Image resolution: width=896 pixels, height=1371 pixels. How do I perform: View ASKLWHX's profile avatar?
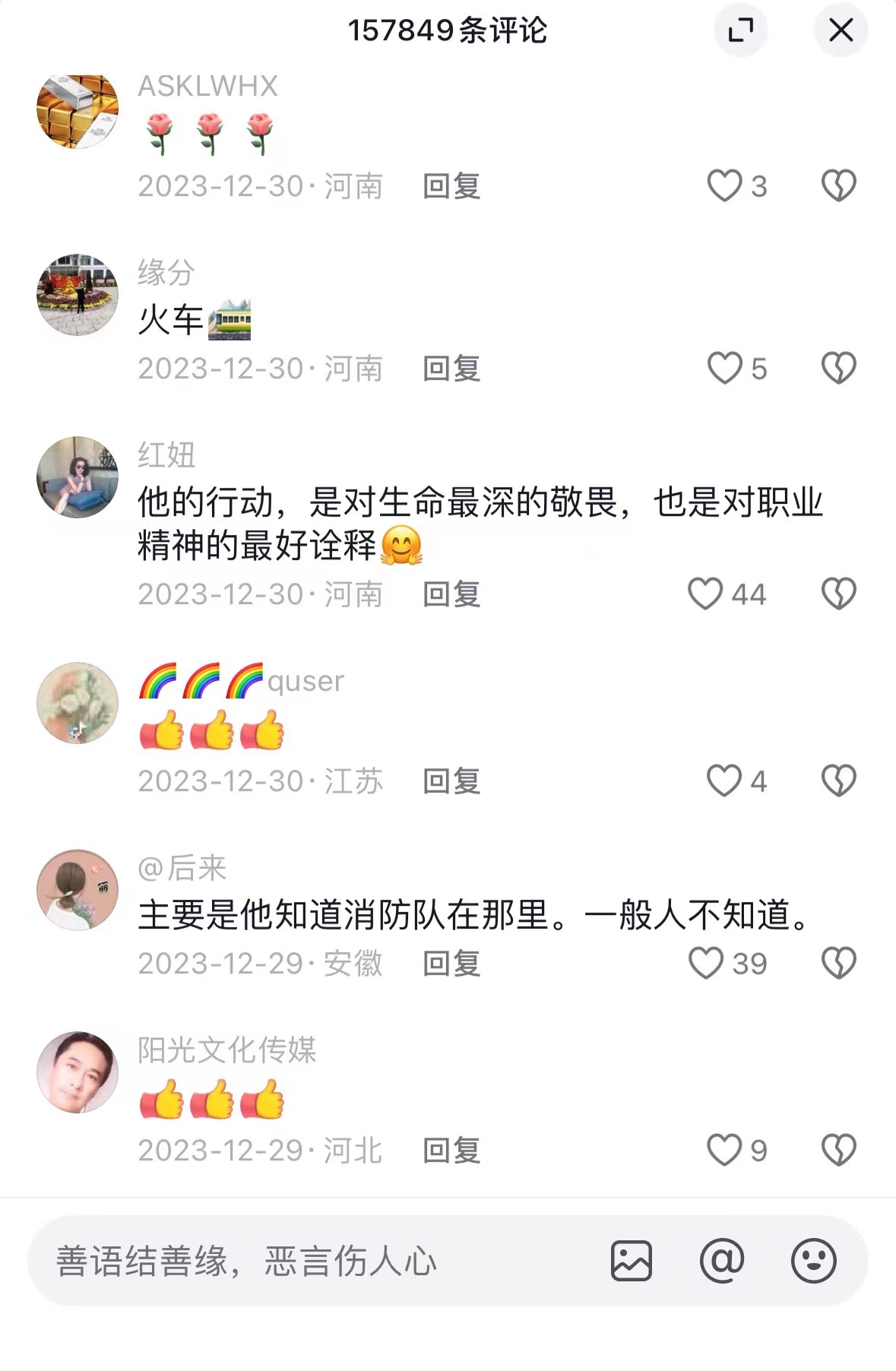(x=78, y=111)
